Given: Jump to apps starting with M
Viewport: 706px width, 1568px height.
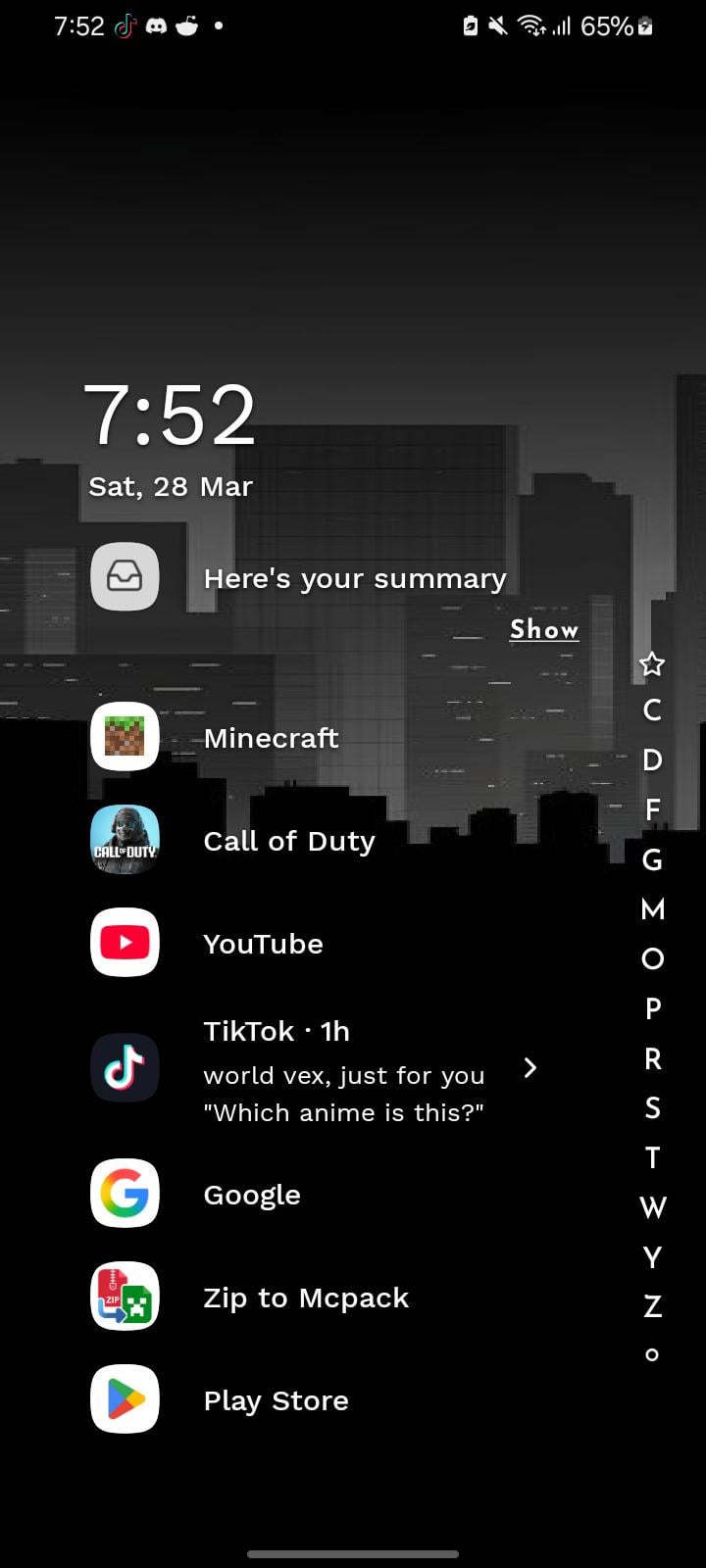Looking at the screenshot, I should pyautogui.click(x=652, y=909).
